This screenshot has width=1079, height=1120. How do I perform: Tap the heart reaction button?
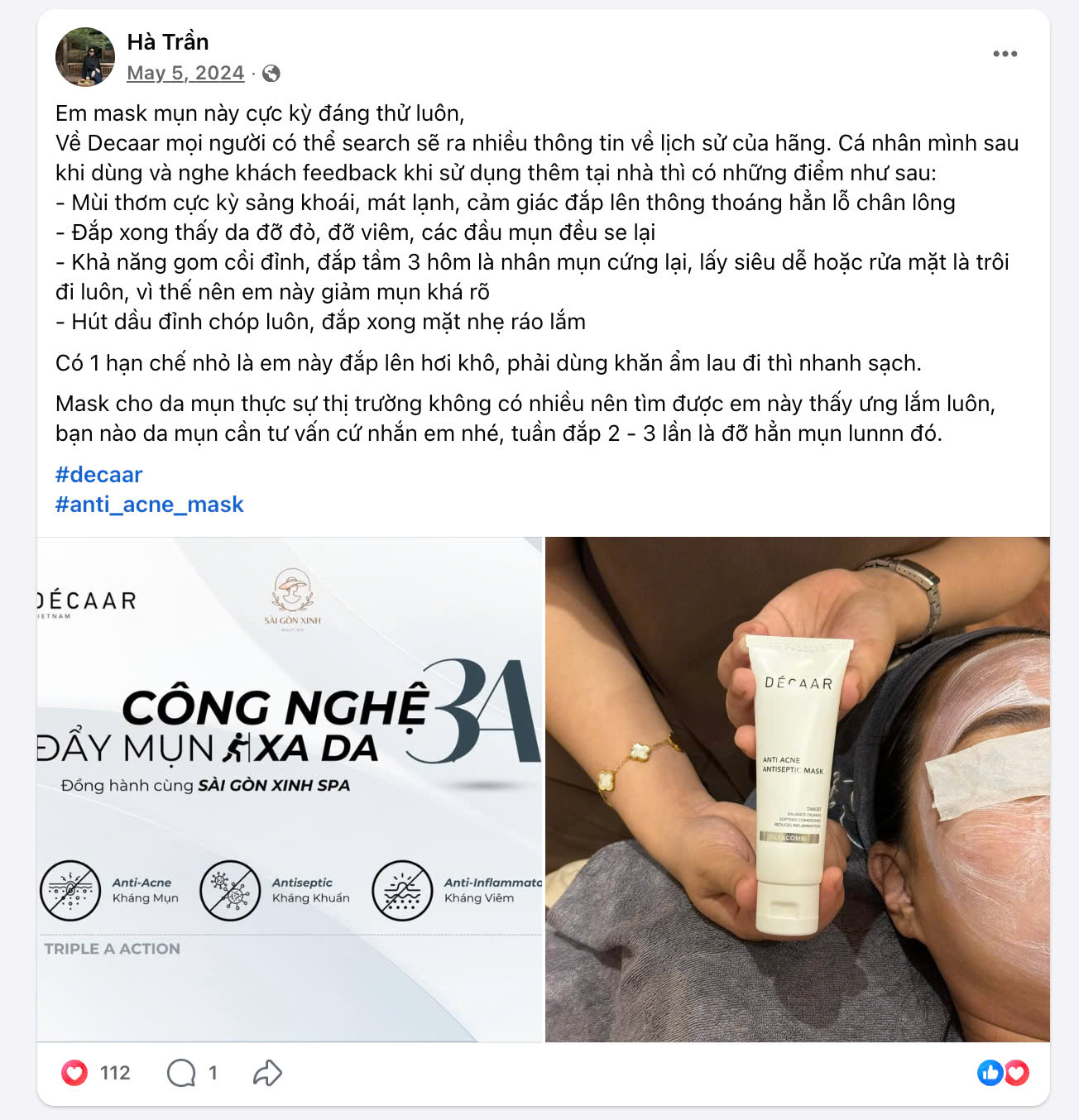[x=74, y=1073]
